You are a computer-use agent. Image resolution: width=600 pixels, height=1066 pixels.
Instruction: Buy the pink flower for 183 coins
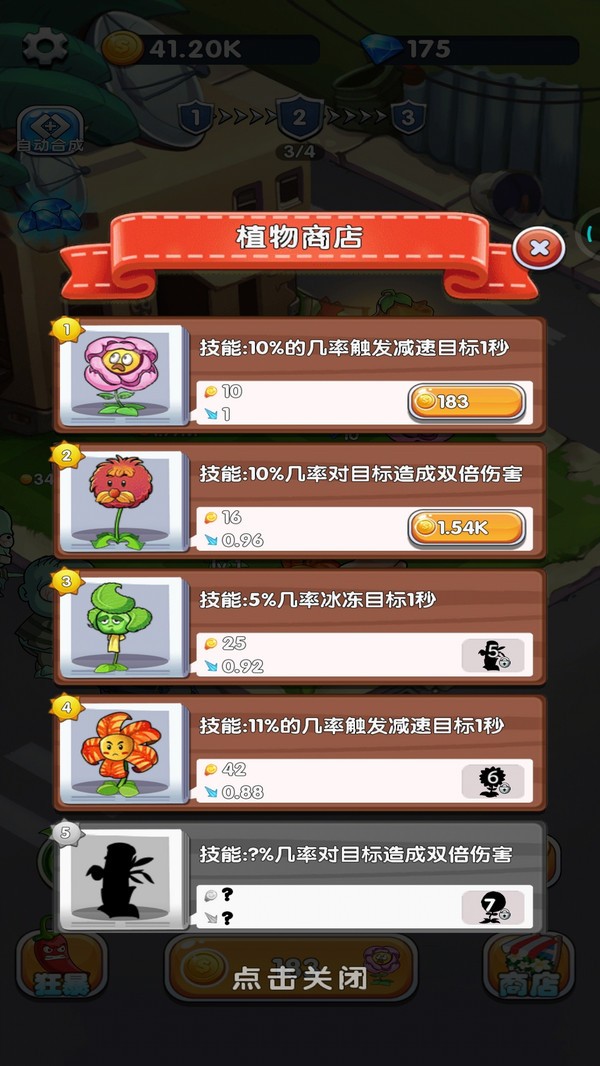tap(466, 402)
